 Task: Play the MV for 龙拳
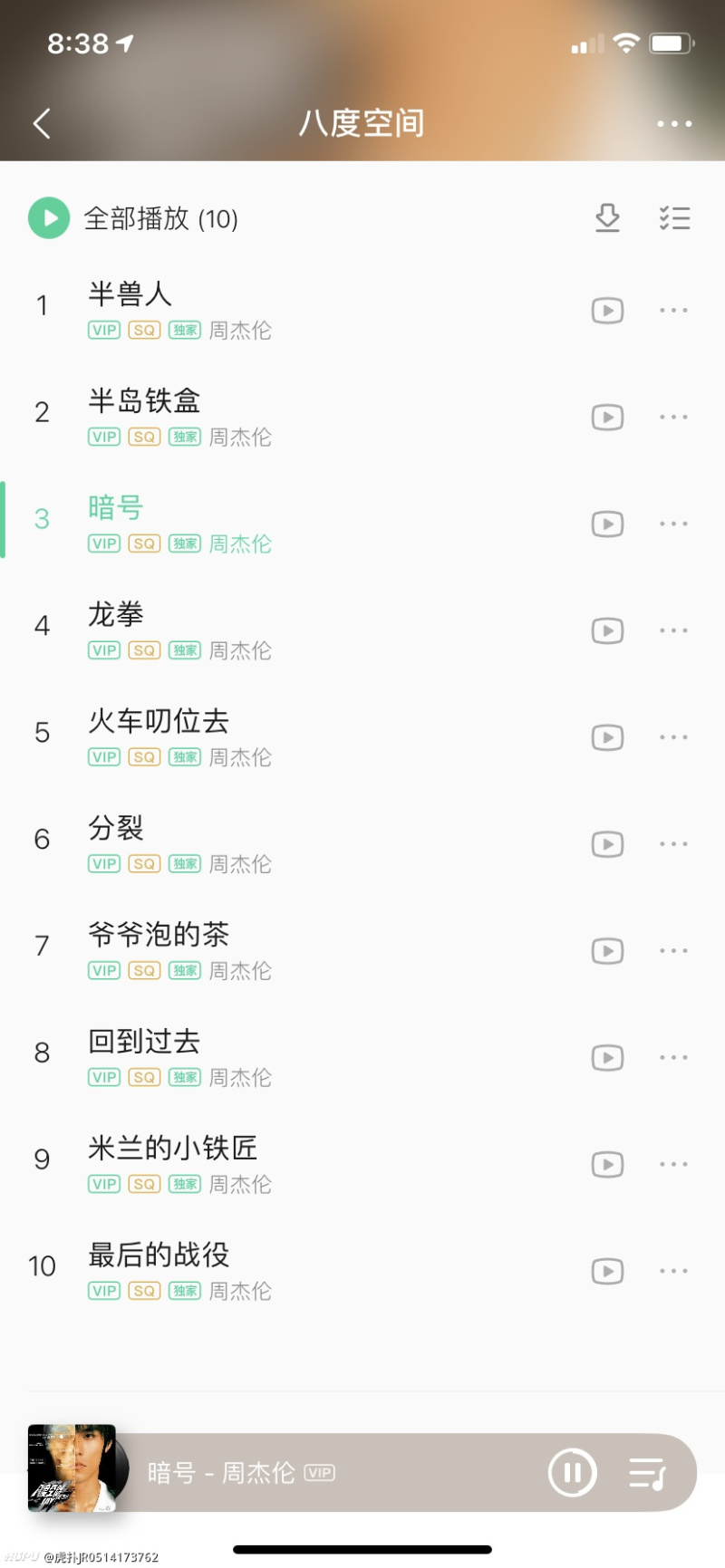point(607,630)
